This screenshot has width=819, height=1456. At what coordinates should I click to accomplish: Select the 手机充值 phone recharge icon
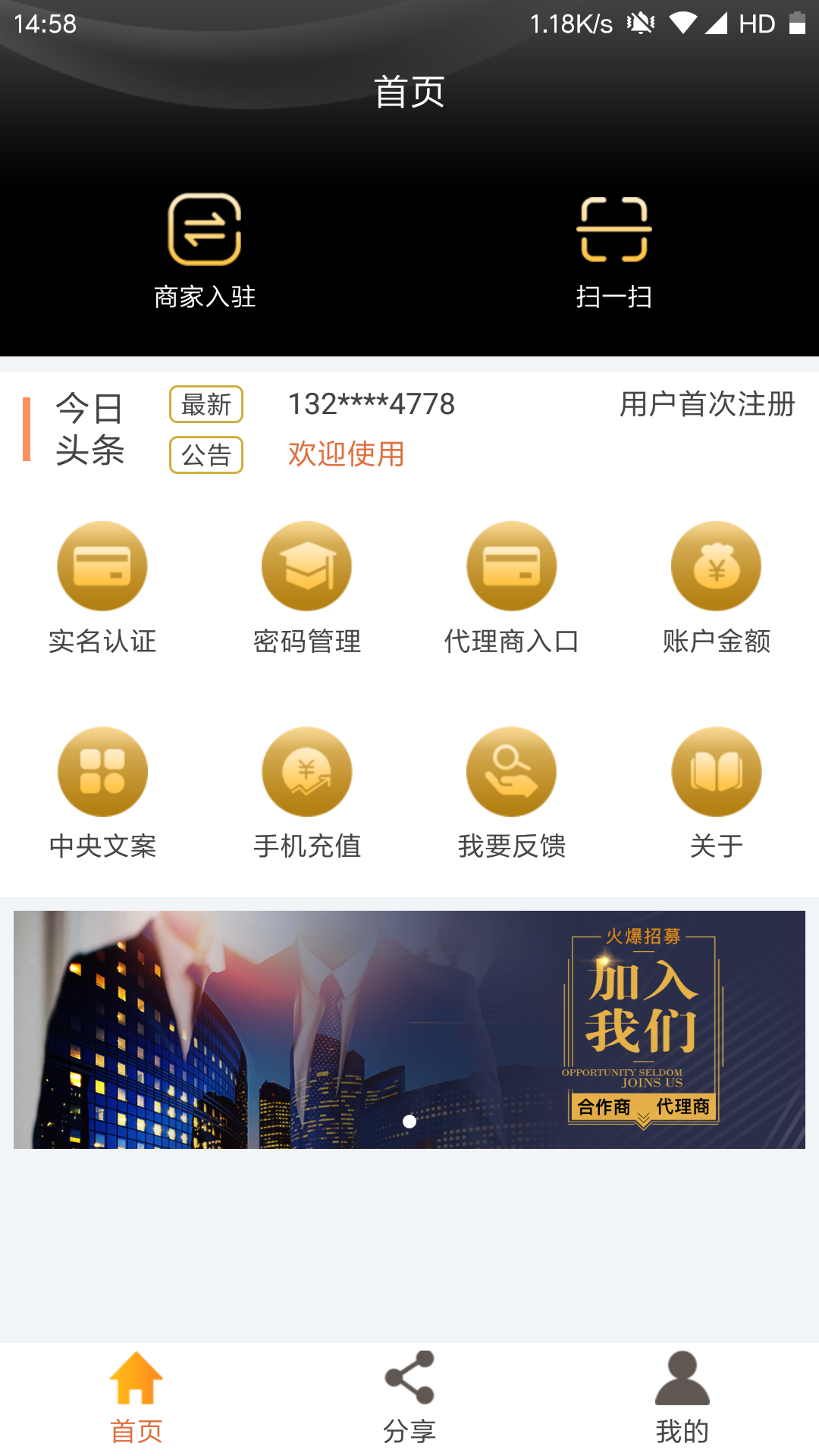tap(306, 770)
